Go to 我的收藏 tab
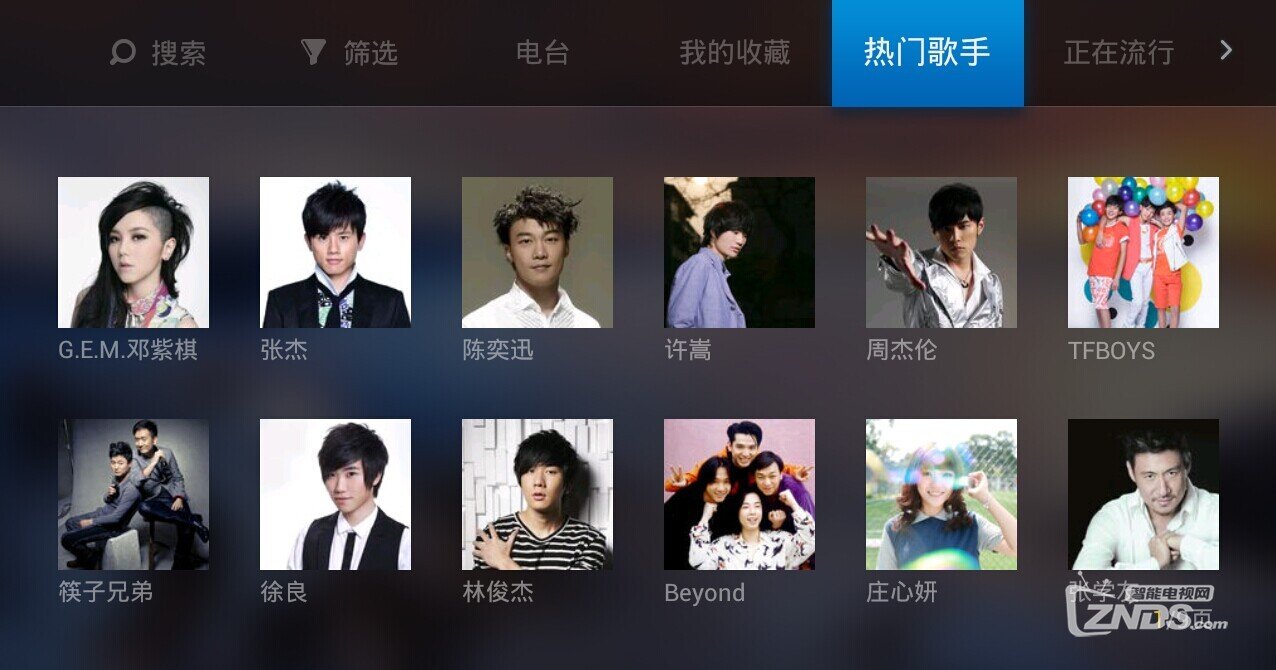Viewport: 1276px width, 670px height. [x=734, y=52]
